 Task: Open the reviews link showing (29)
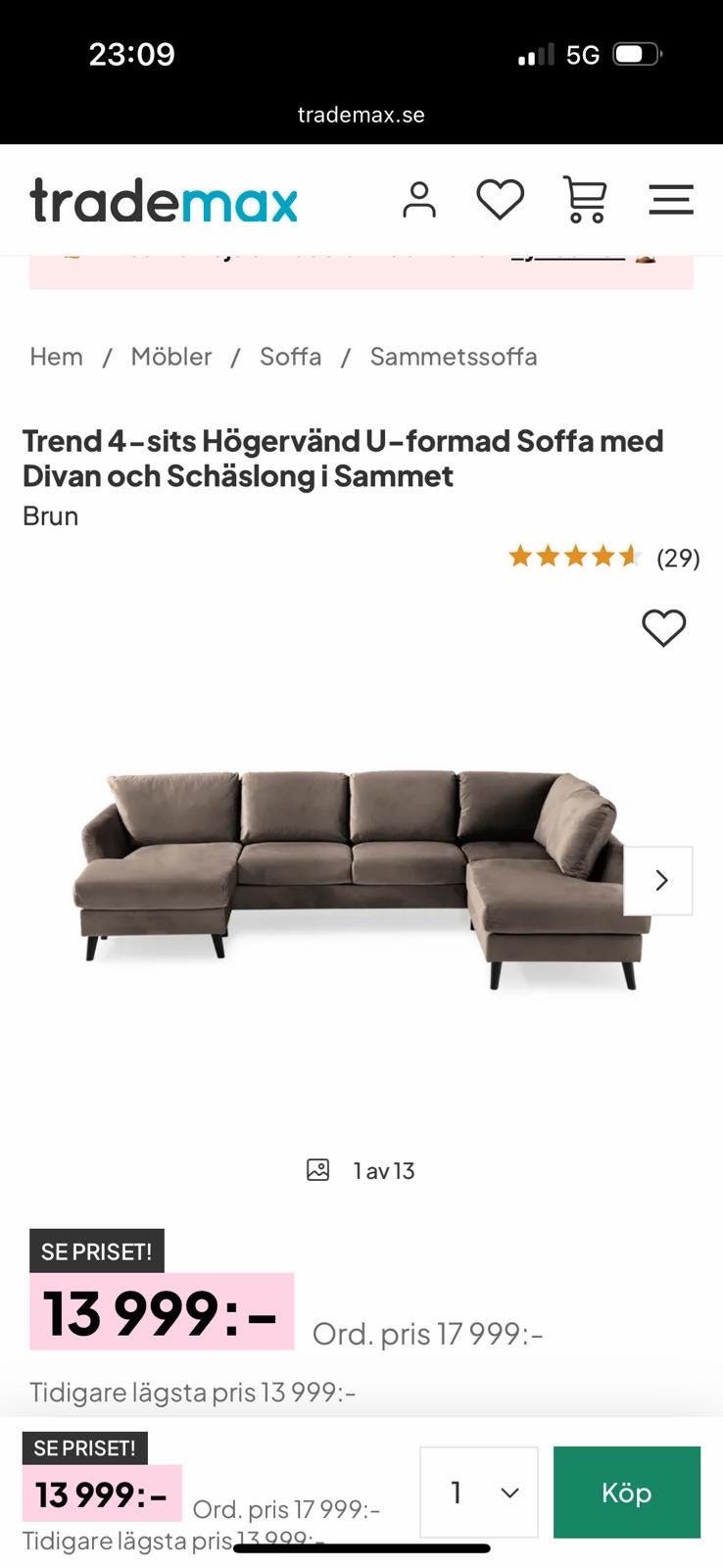pos(678,558)
